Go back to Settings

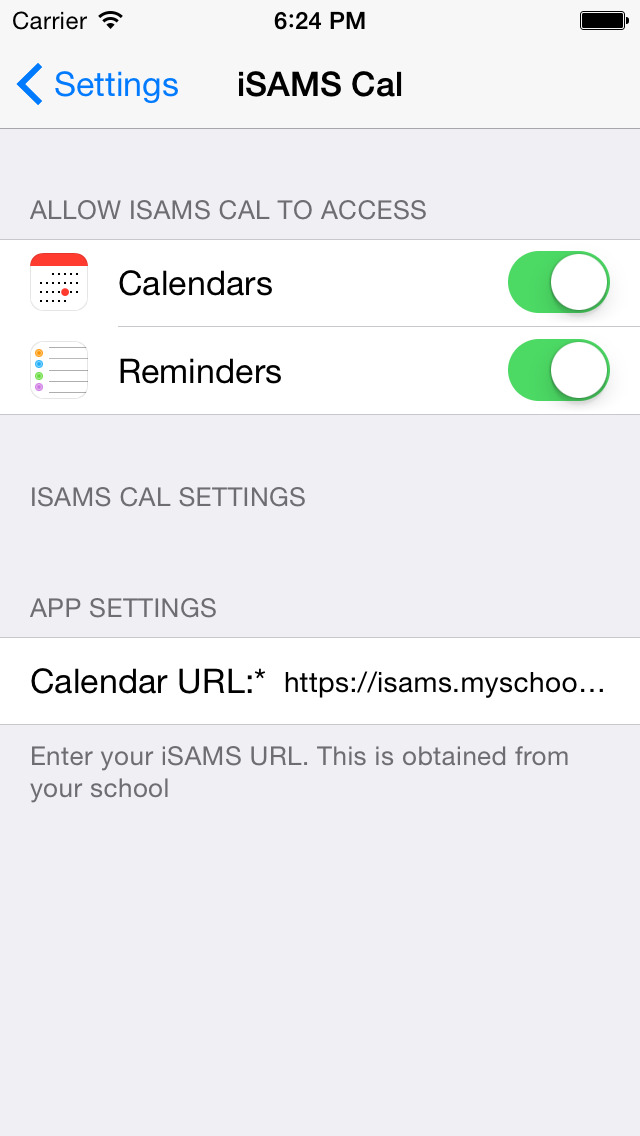click(97, 85)
